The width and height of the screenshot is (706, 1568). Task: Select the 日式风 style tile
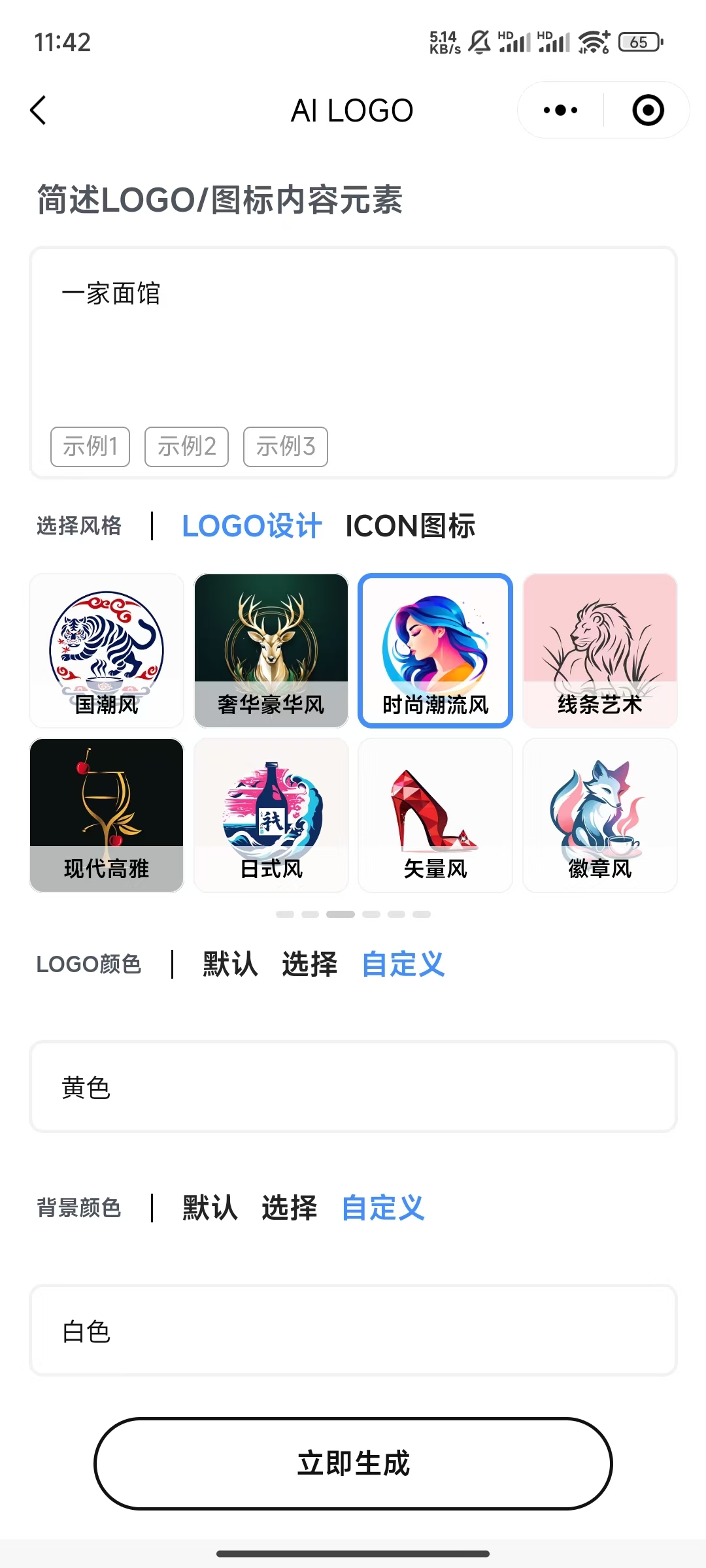pos(271,815)
